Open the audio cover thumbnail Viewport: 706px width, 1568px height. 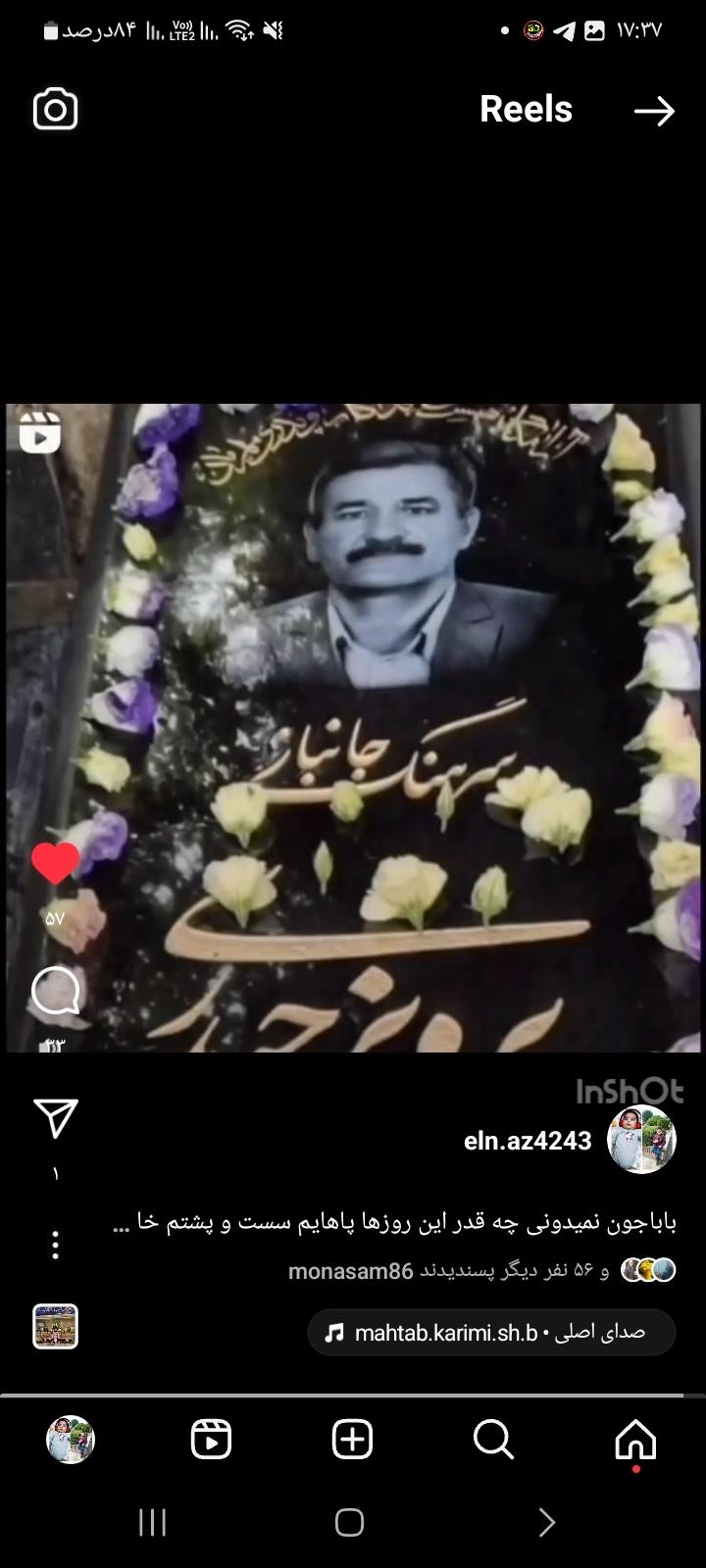pos(56,1327)
